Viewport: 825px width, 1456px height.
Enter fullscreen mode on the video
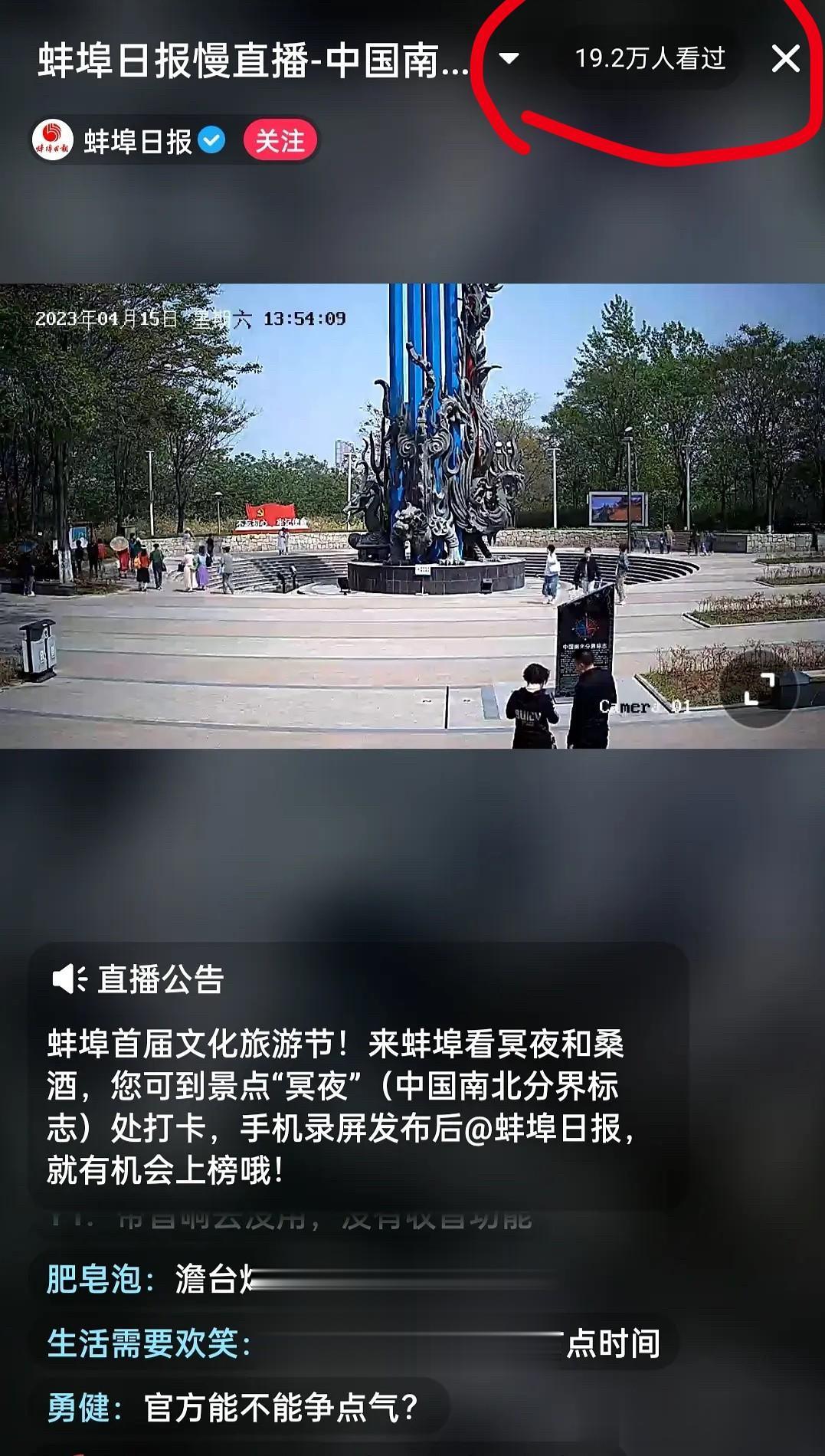pyautogui.click(x=759, y=689)
